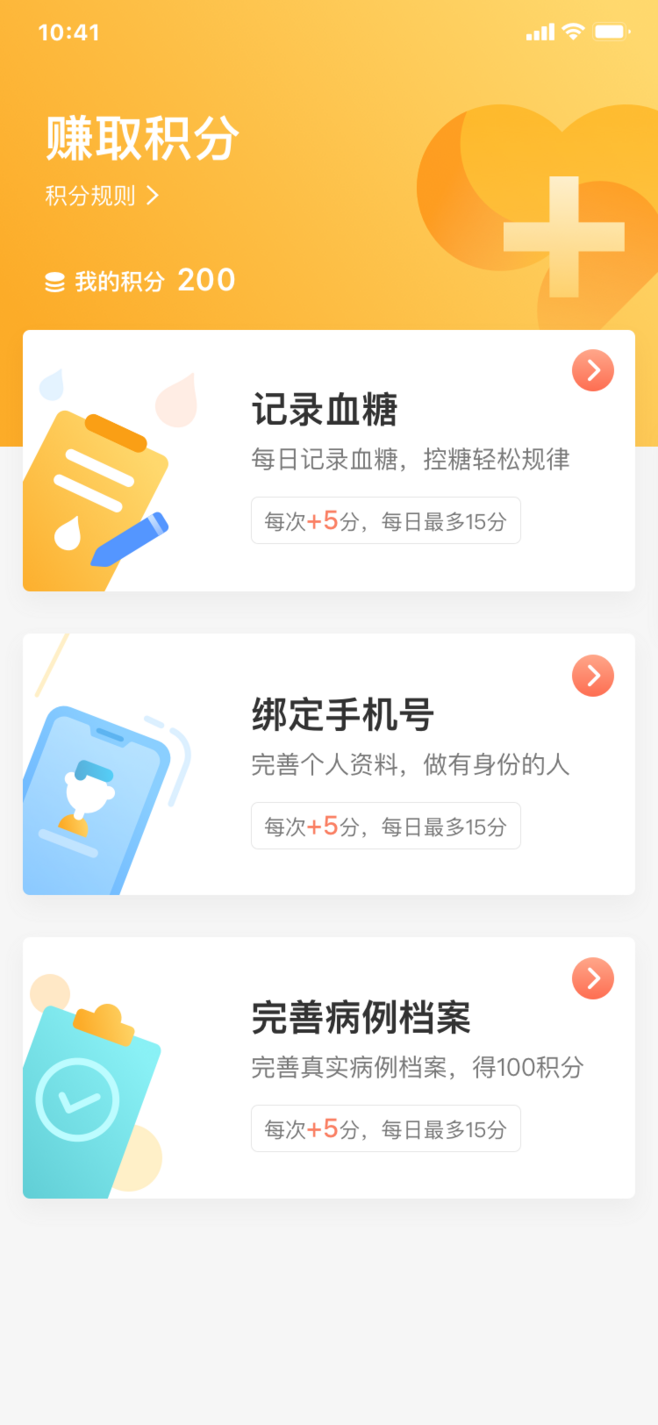The image size is (658, 1425).
Task: Tap the arrow icon on 记录血糖
Action: click(593, 371)
